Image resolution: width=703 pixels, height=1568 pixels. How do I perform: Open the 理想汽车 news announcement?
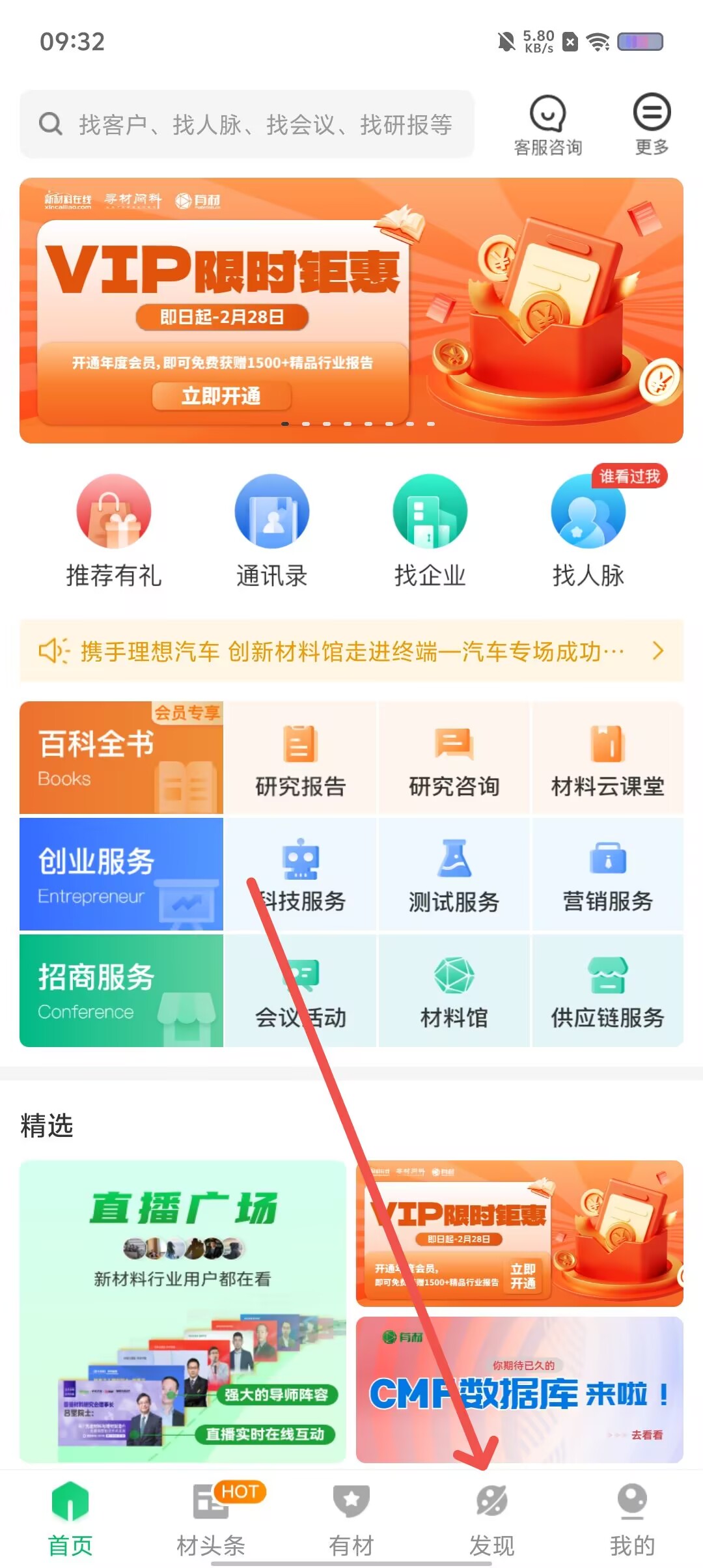point(351,651)
